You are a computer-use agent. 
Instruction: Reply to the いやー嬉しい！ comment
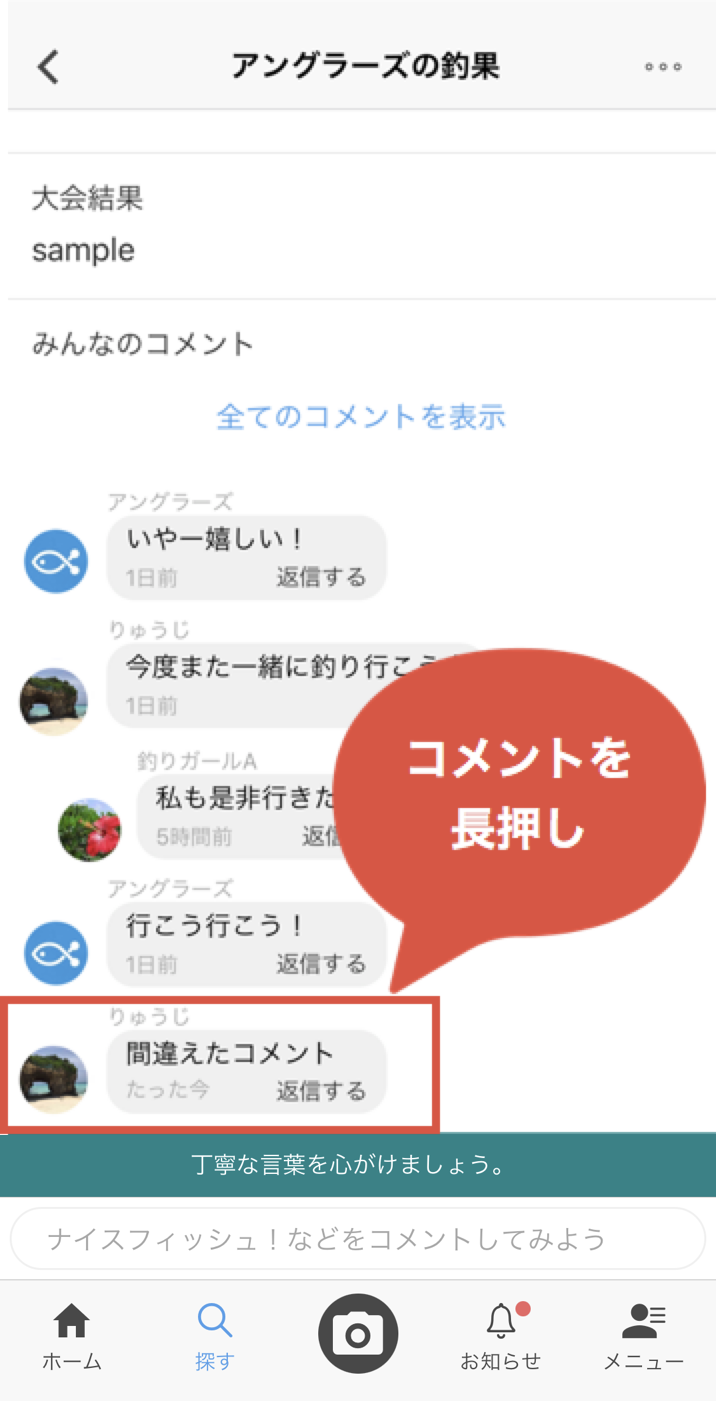coord(321,577)
